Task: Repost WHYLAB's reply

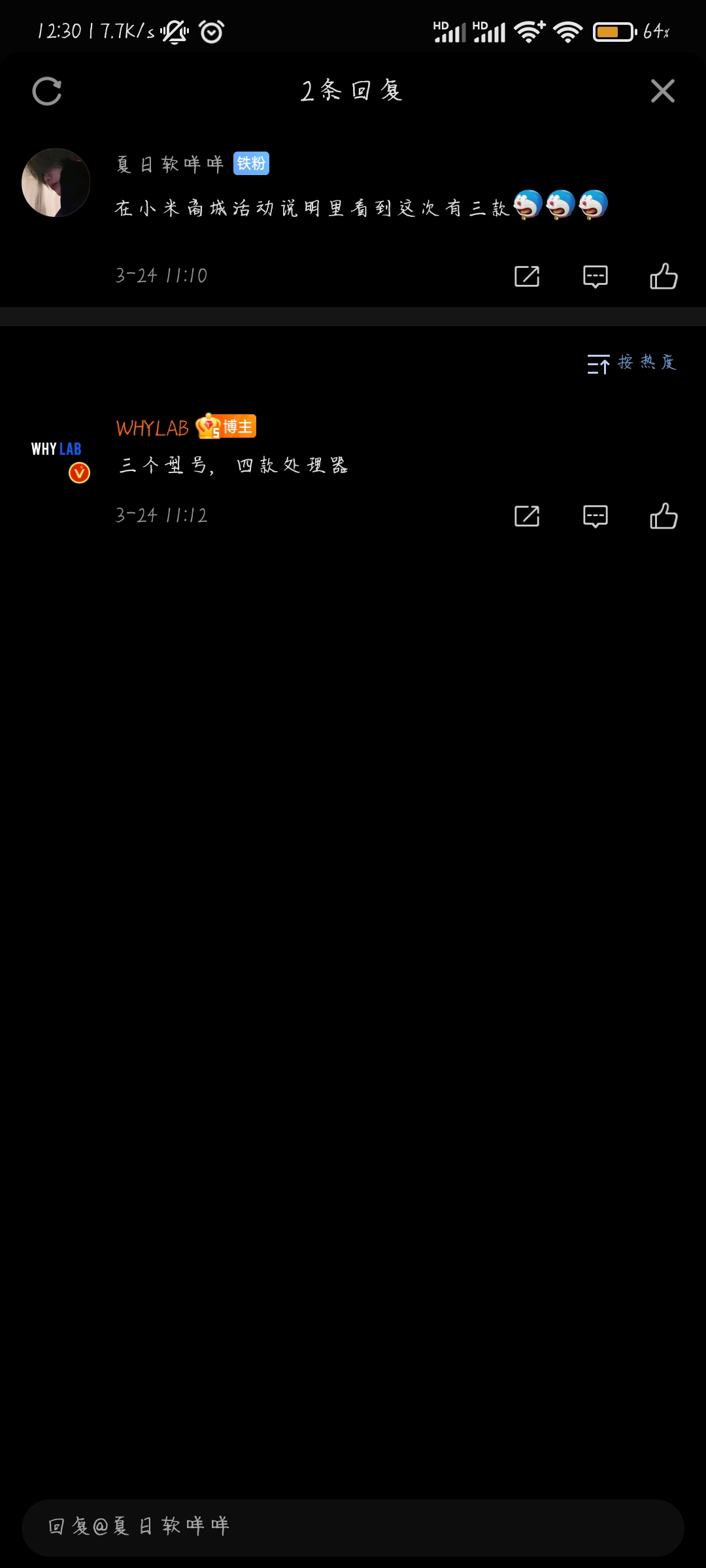Action: (527, 516)
